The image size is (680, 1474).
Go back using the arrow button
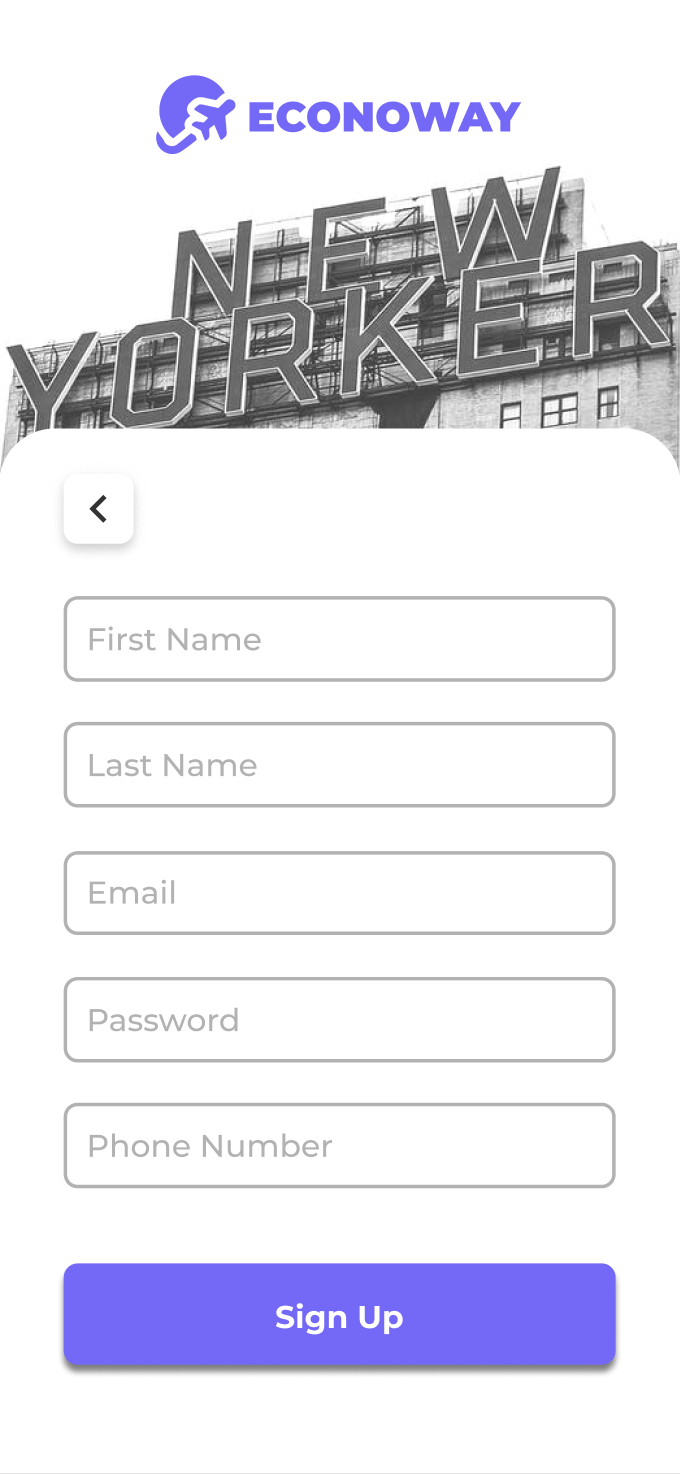tap(98, 509)
